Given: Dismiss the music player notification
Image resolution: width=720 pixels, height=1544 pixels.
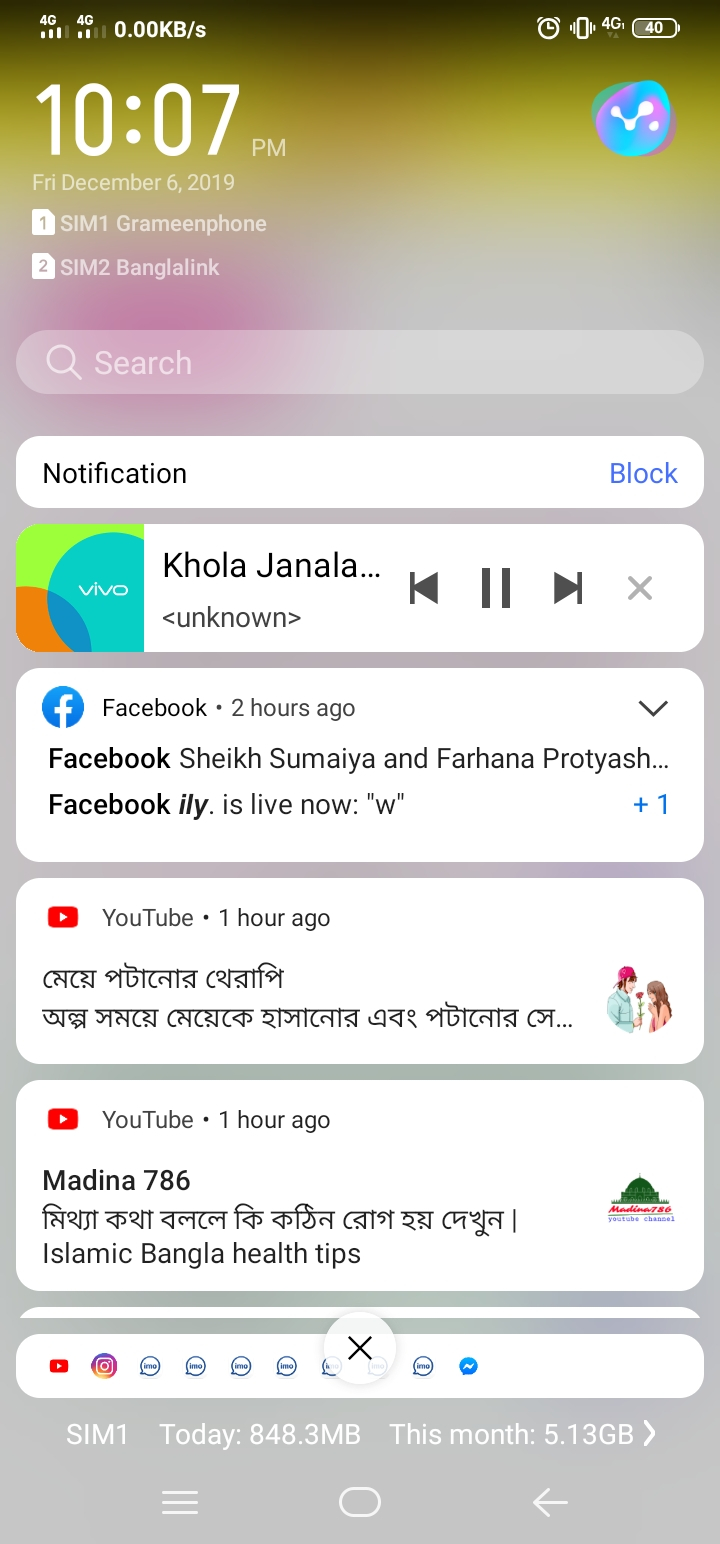Looking at the screenshot, I should coord(639,588).
